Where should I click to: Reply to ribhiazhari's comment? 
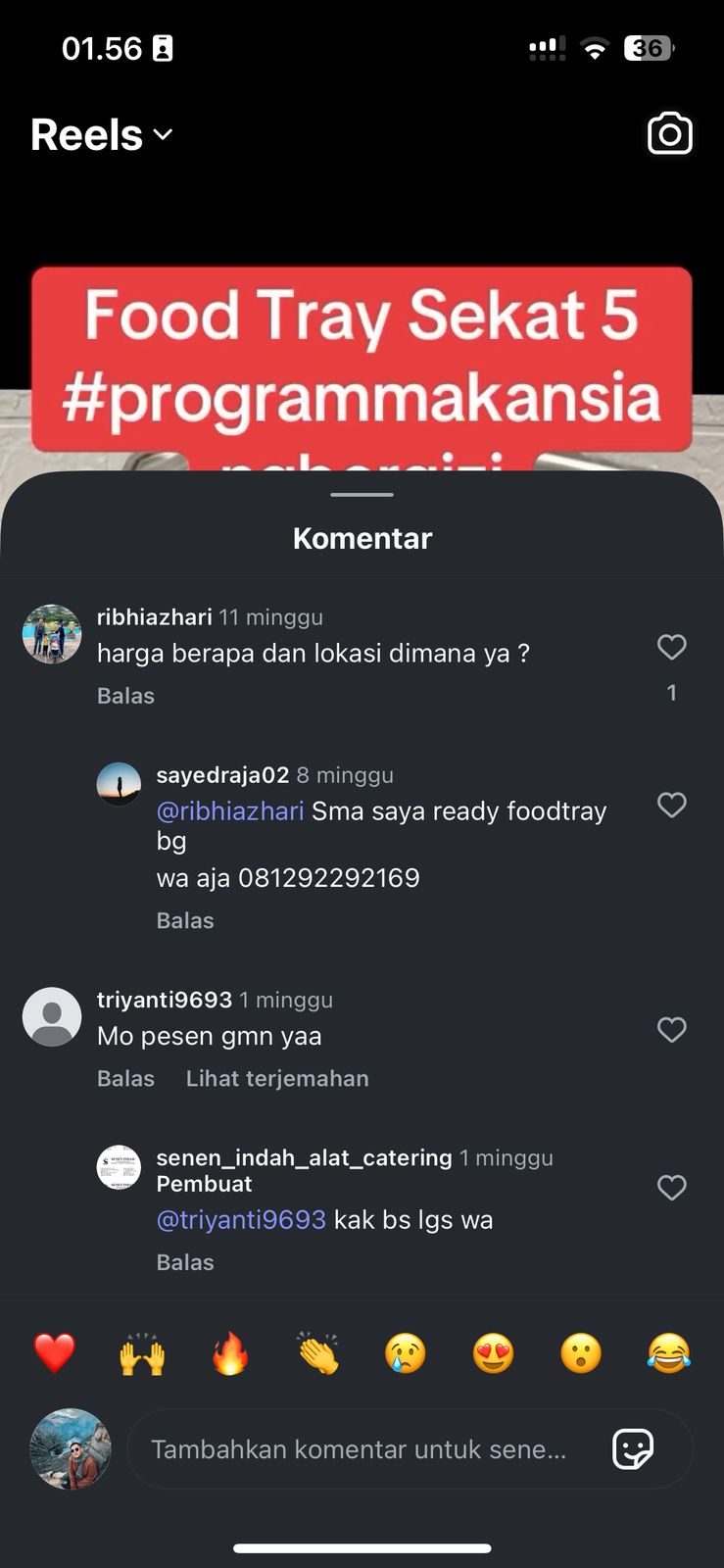(x=125, y=696)
